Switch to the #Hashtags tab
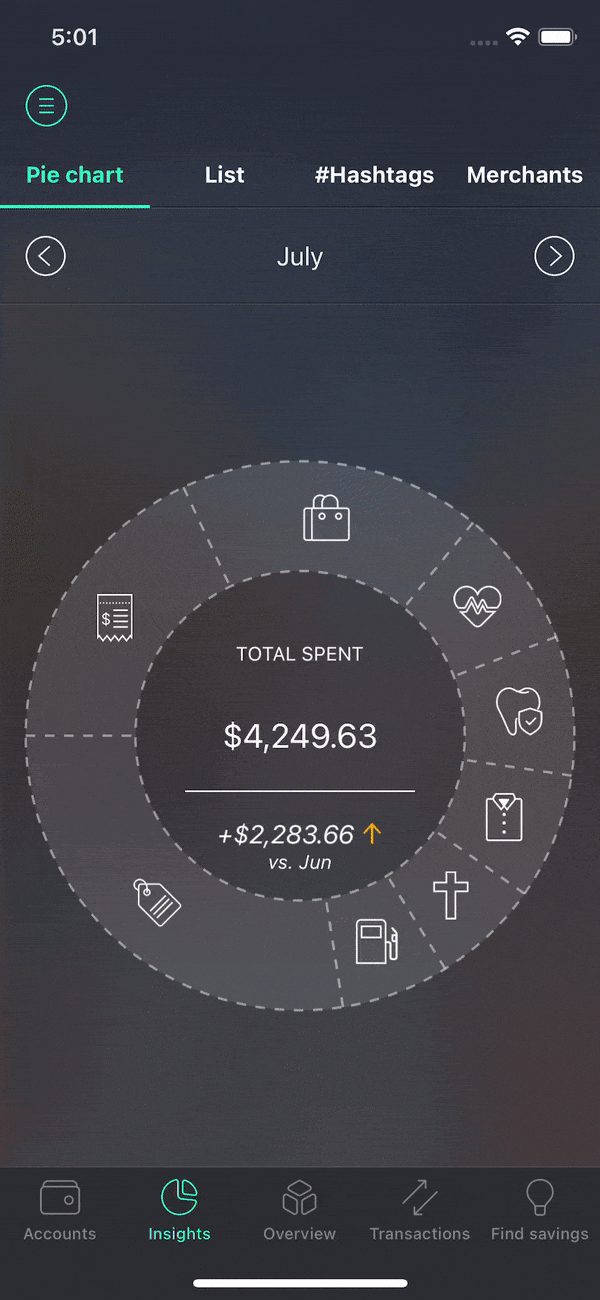This screenshot has height=1300, width=600. pos(375,175)
